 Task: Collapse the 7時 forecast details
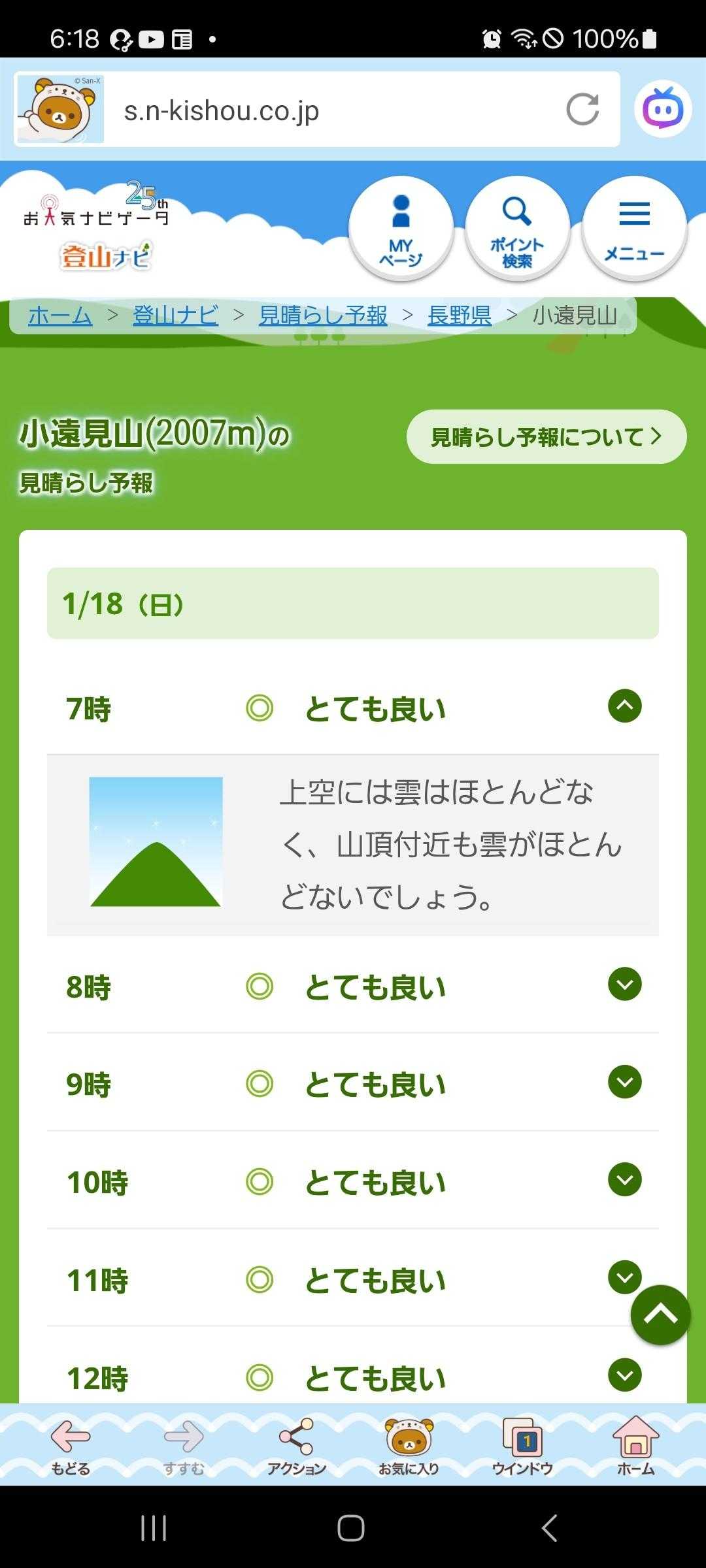click(624, 706)
